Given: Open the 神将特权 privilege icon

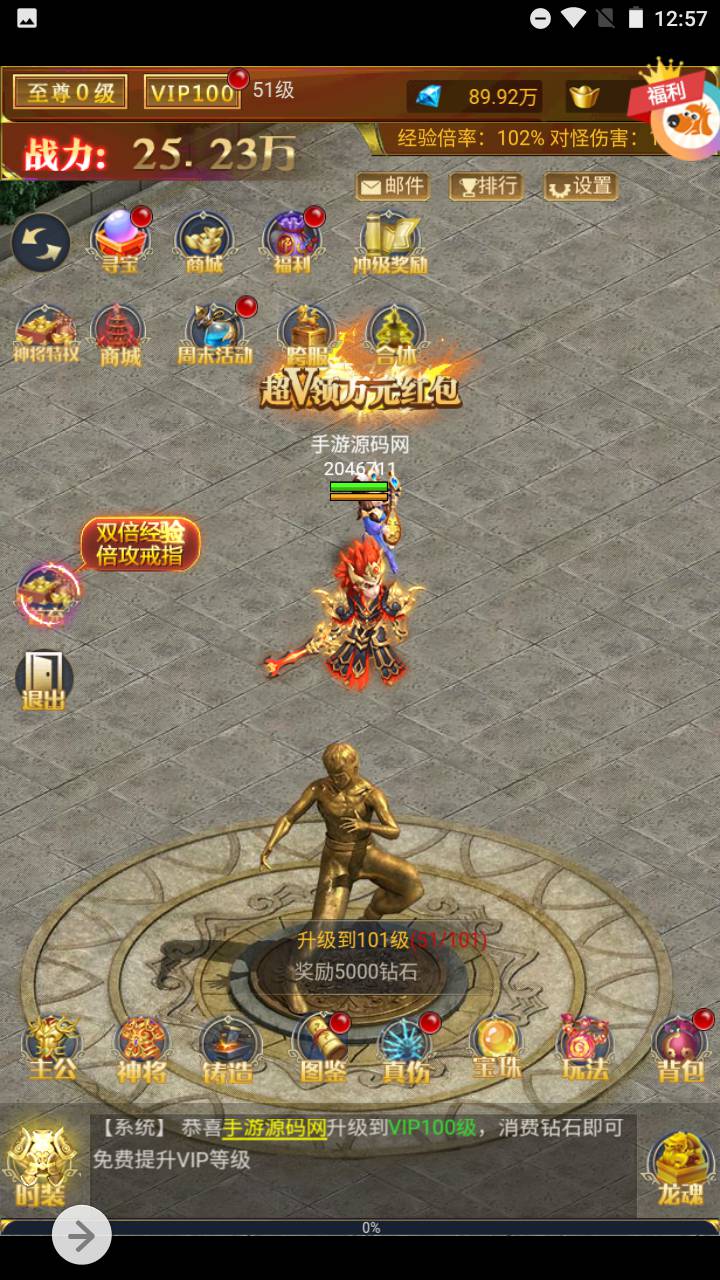Looking at the screenshot, I should [x=46, y=334].
